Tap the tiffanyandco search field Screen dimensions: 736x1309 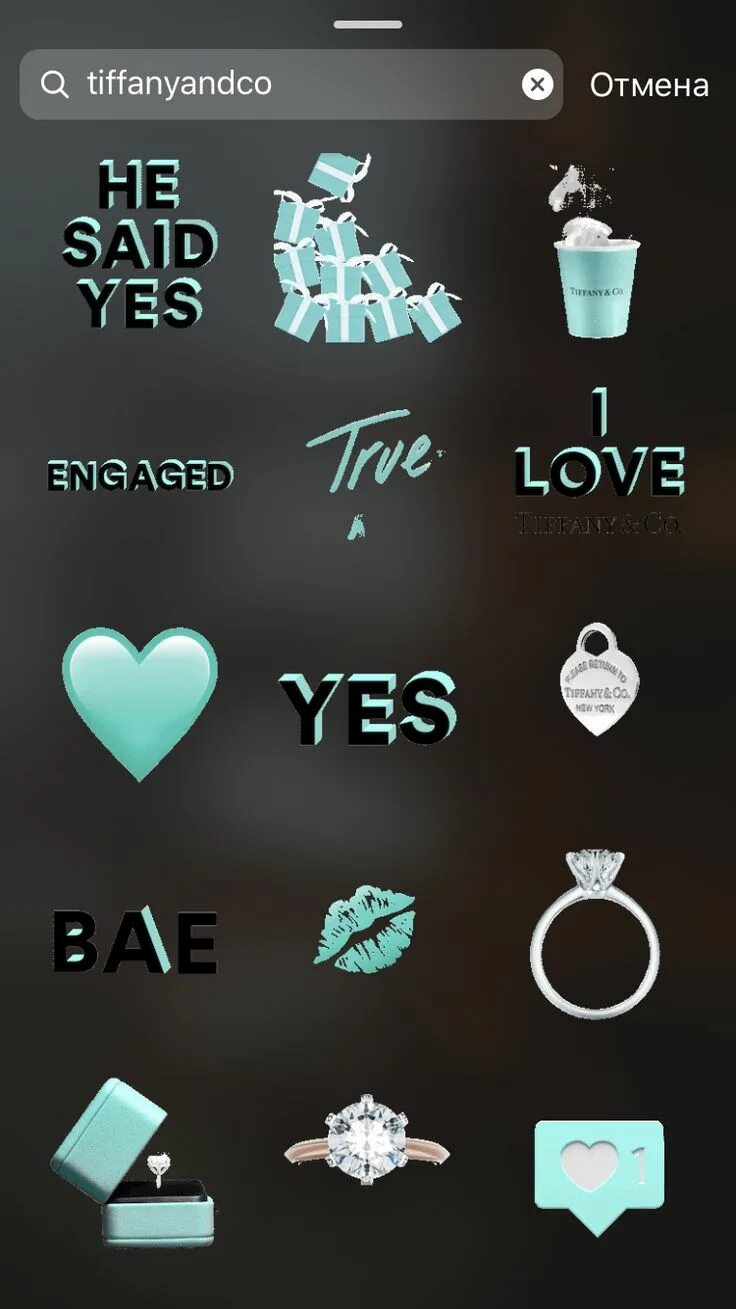(x=291, y=85)
